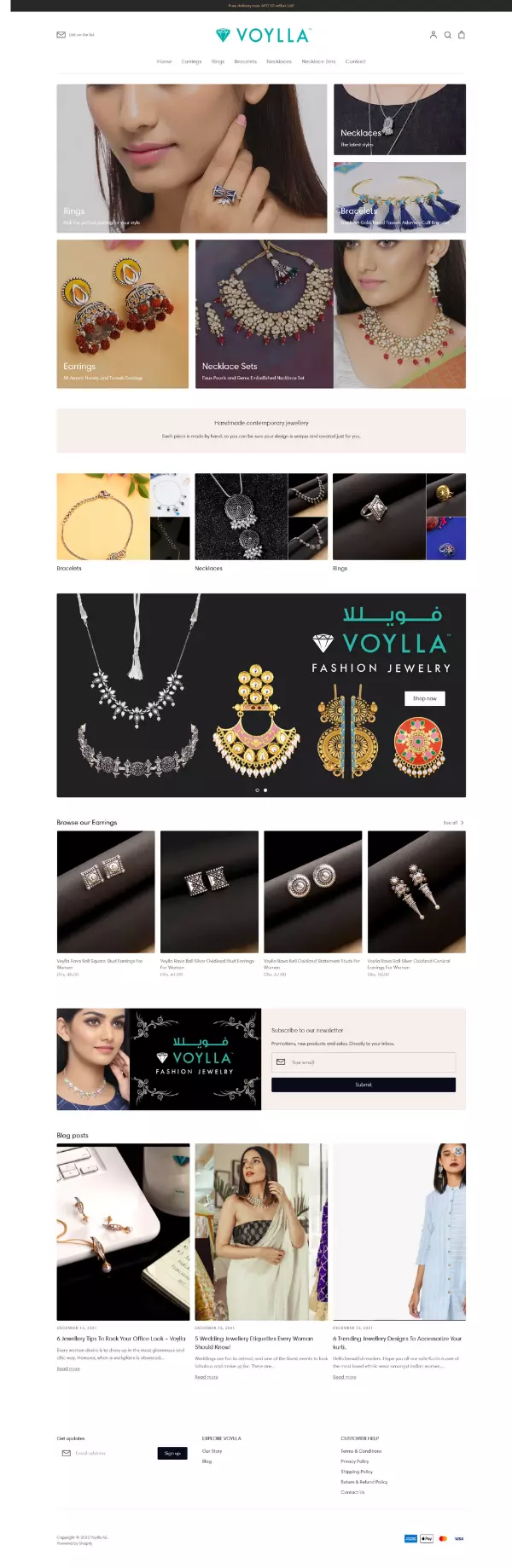Open the Earrings jhumki banner tile
The height and width of the screenshot is (1568, 512).
[123, 314]
